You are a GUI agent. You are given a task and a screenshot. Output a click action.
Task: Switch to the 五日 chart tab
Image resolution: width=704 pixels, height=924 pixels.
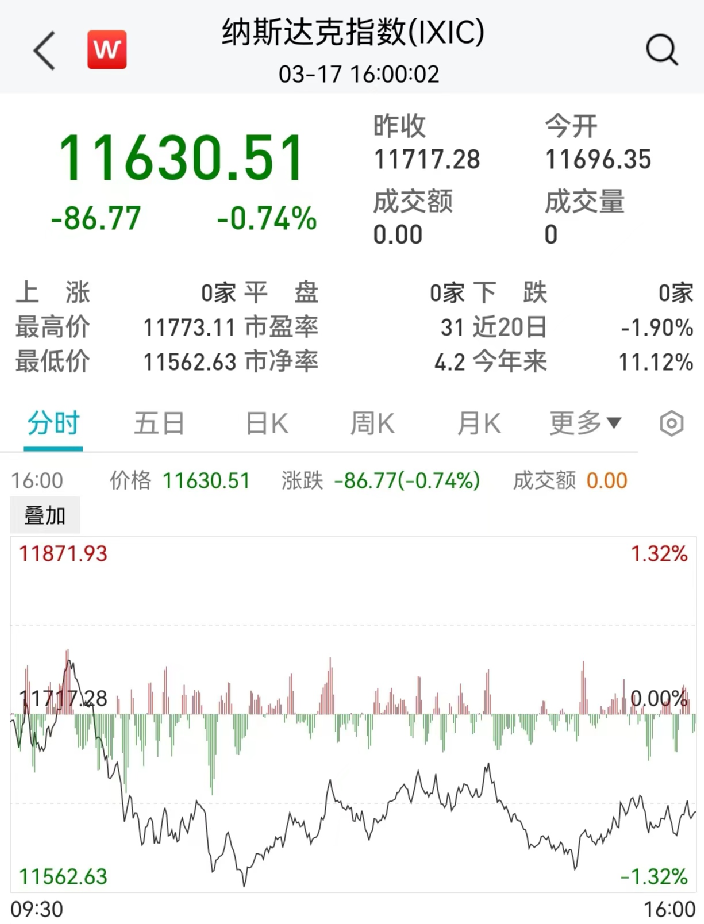click(x=159, y=424)
